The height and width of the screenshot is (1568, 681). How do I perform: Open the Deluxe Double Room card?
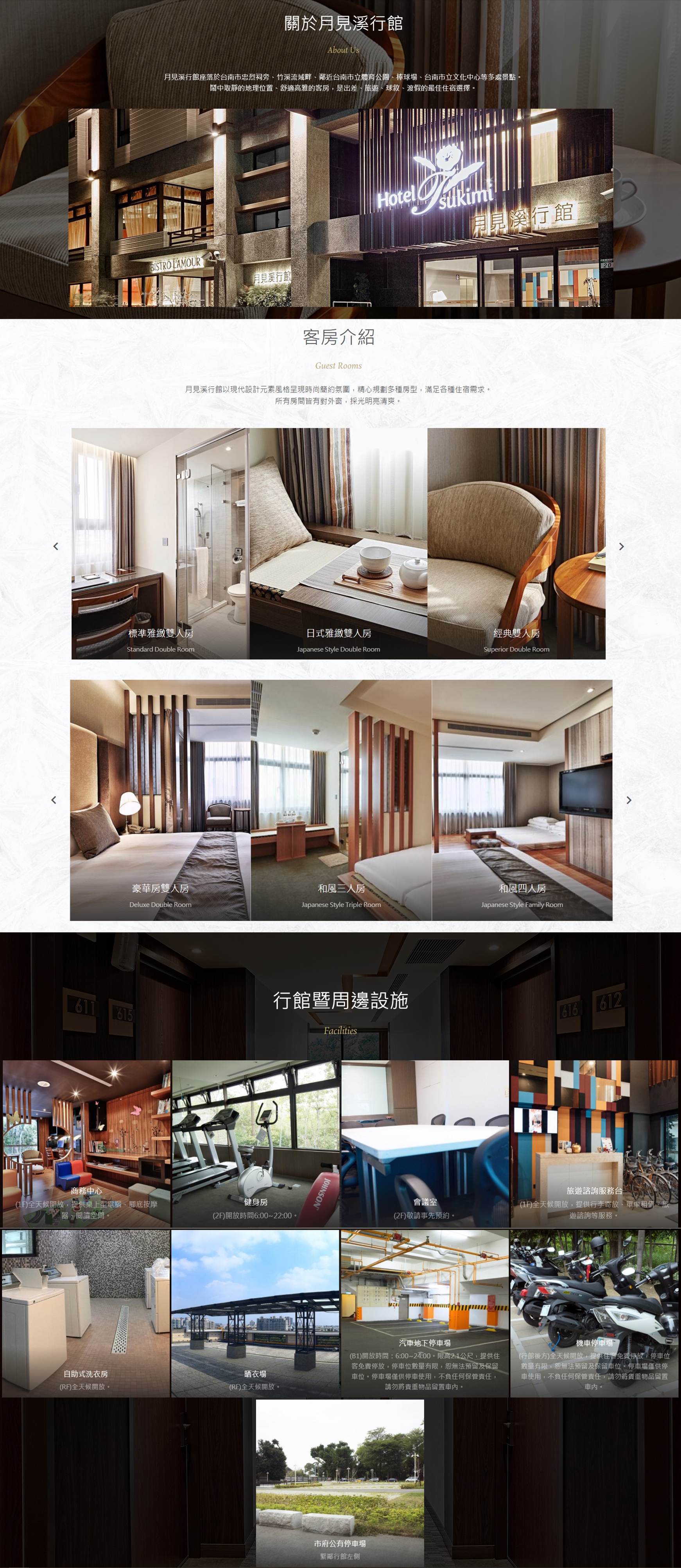[x=160, y=799]
